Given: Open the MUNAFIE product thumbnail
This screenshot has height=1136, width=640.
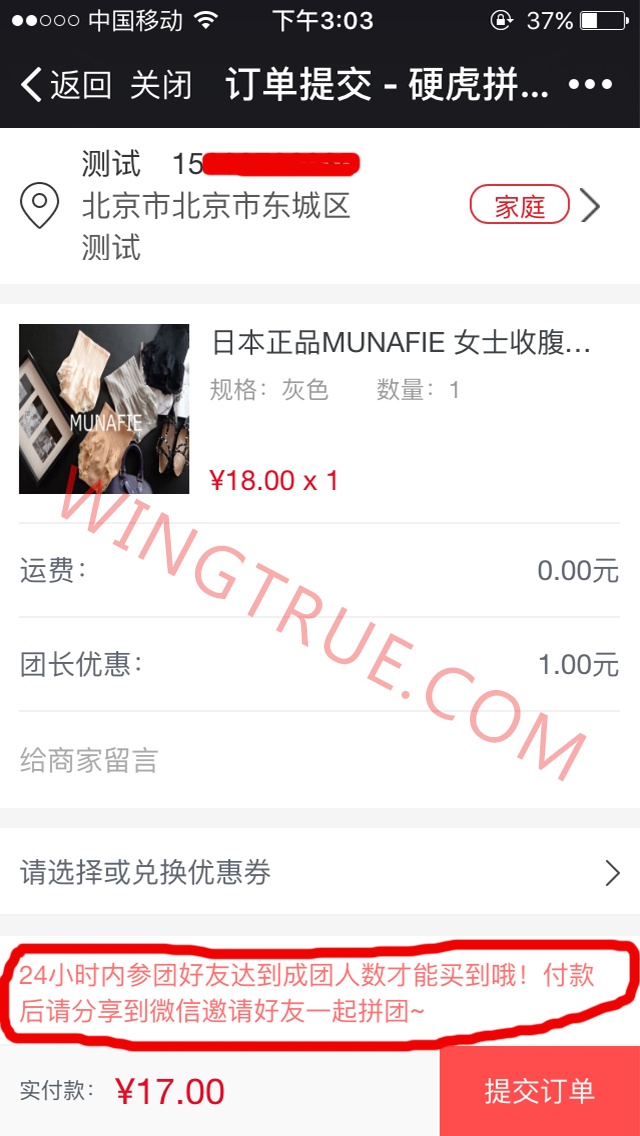Looking at the screenshot, I should [x=104, y=409].
